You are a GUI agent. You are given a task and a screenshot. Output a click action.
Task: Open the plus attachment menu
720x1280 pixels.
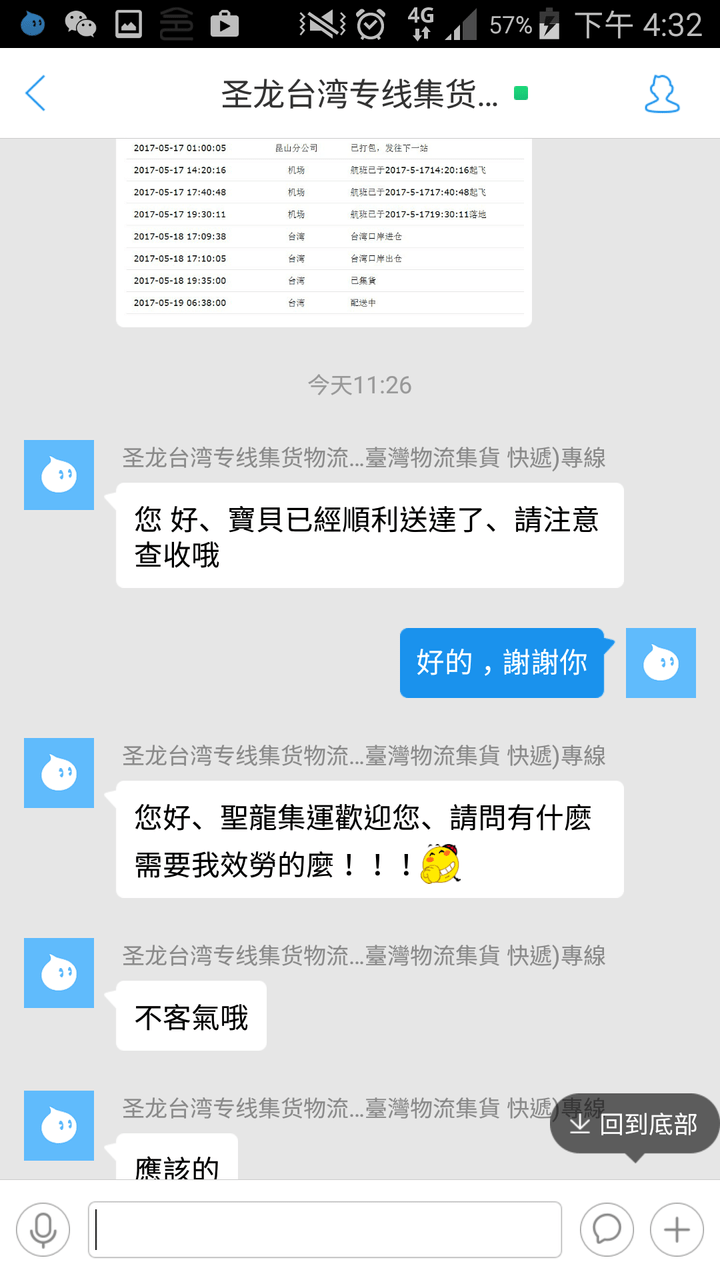677,1229
